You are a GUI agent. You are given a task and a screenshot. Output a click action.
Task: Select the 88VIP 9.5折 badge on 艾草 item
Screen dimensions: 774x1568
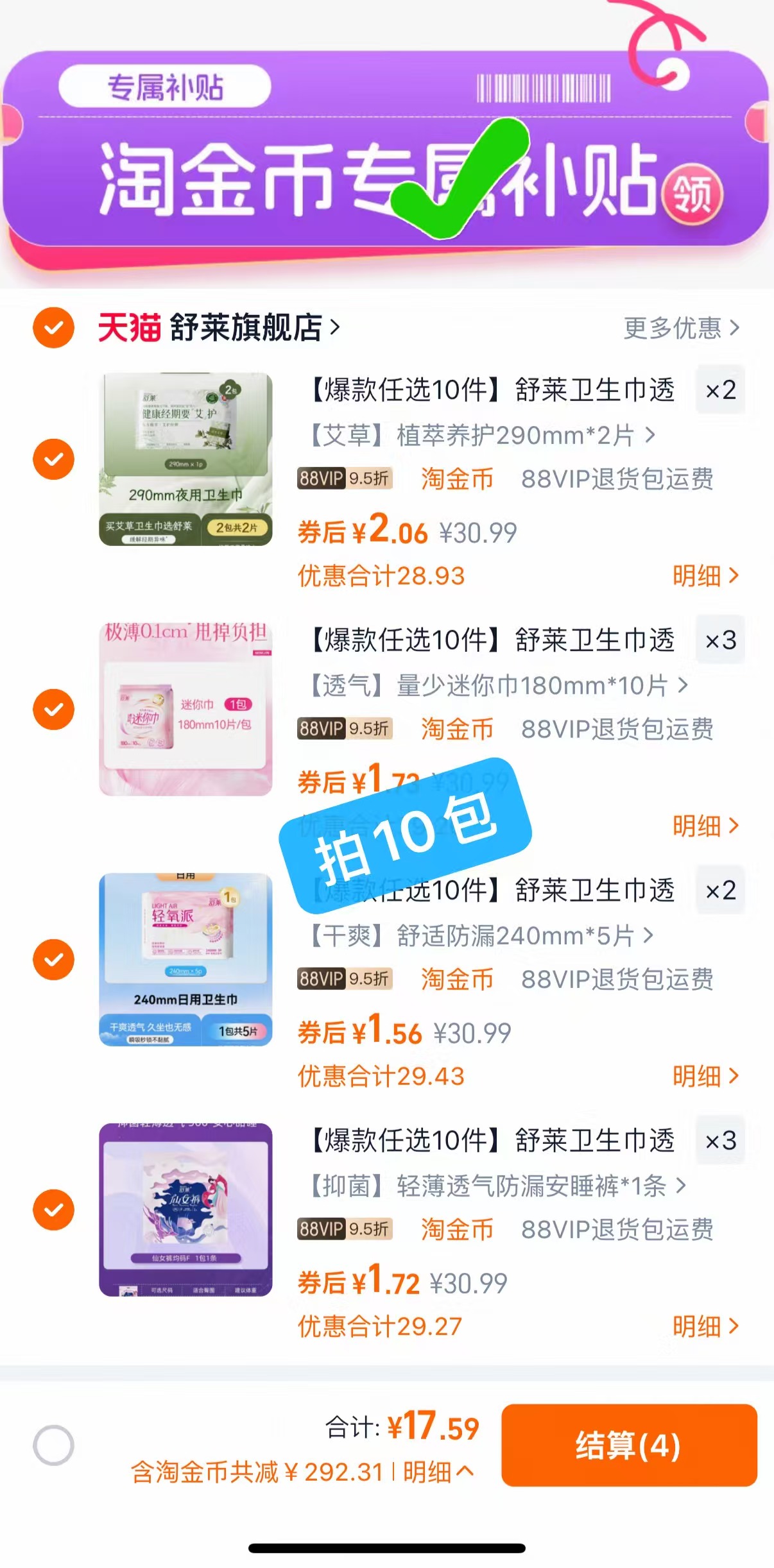tap(343, 478)
